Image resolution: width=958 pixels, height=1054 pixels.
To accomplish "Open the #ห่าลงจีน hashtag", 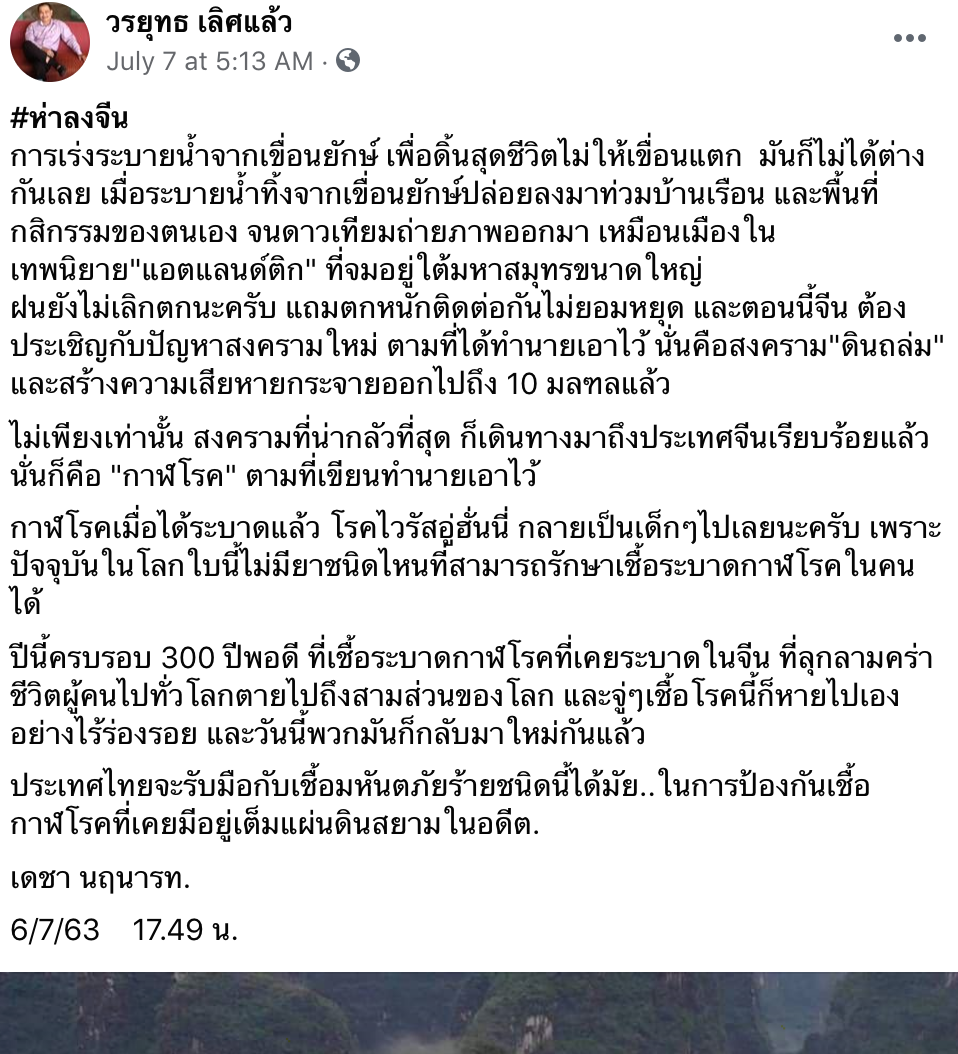I will (69, 120).
